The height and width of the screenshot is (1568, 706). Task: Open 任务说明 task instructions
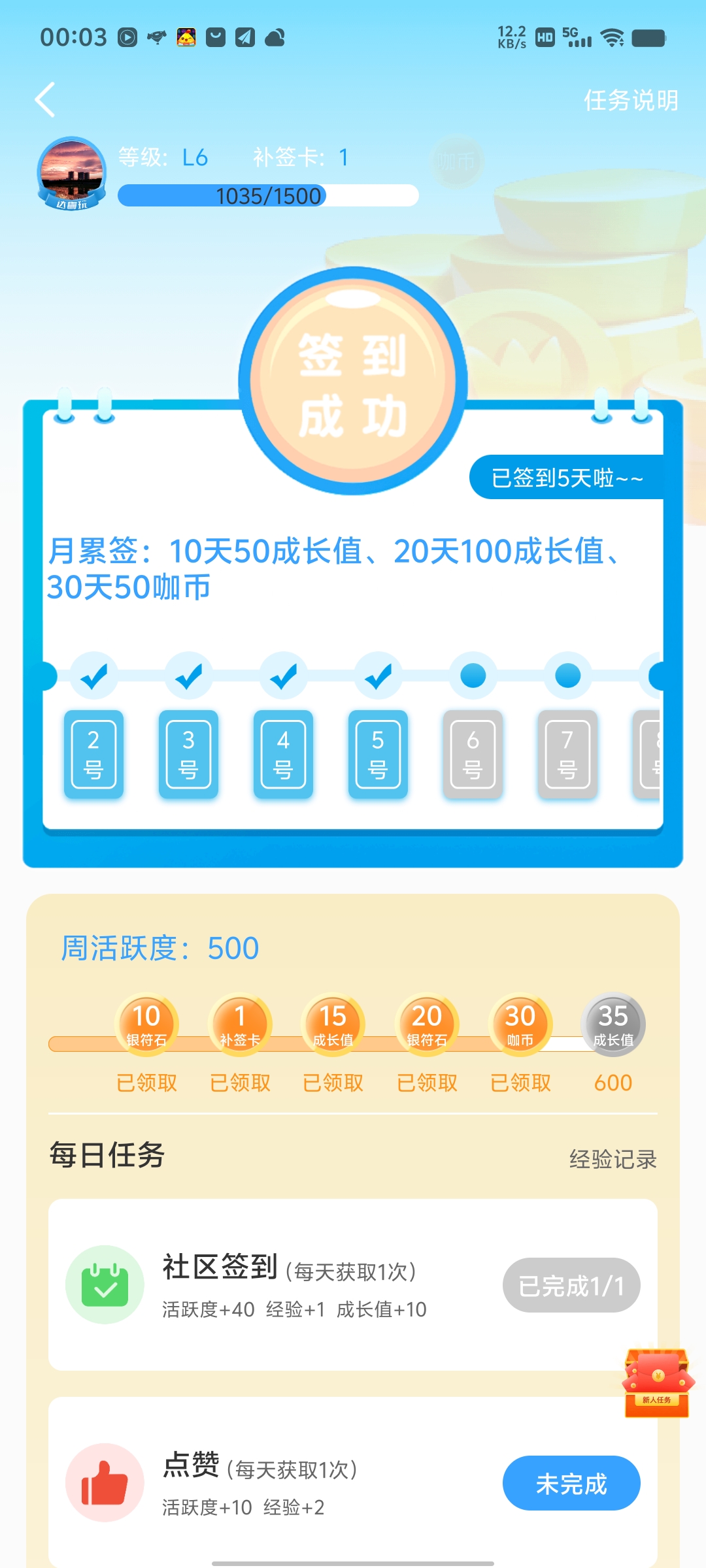coord(630,101)
